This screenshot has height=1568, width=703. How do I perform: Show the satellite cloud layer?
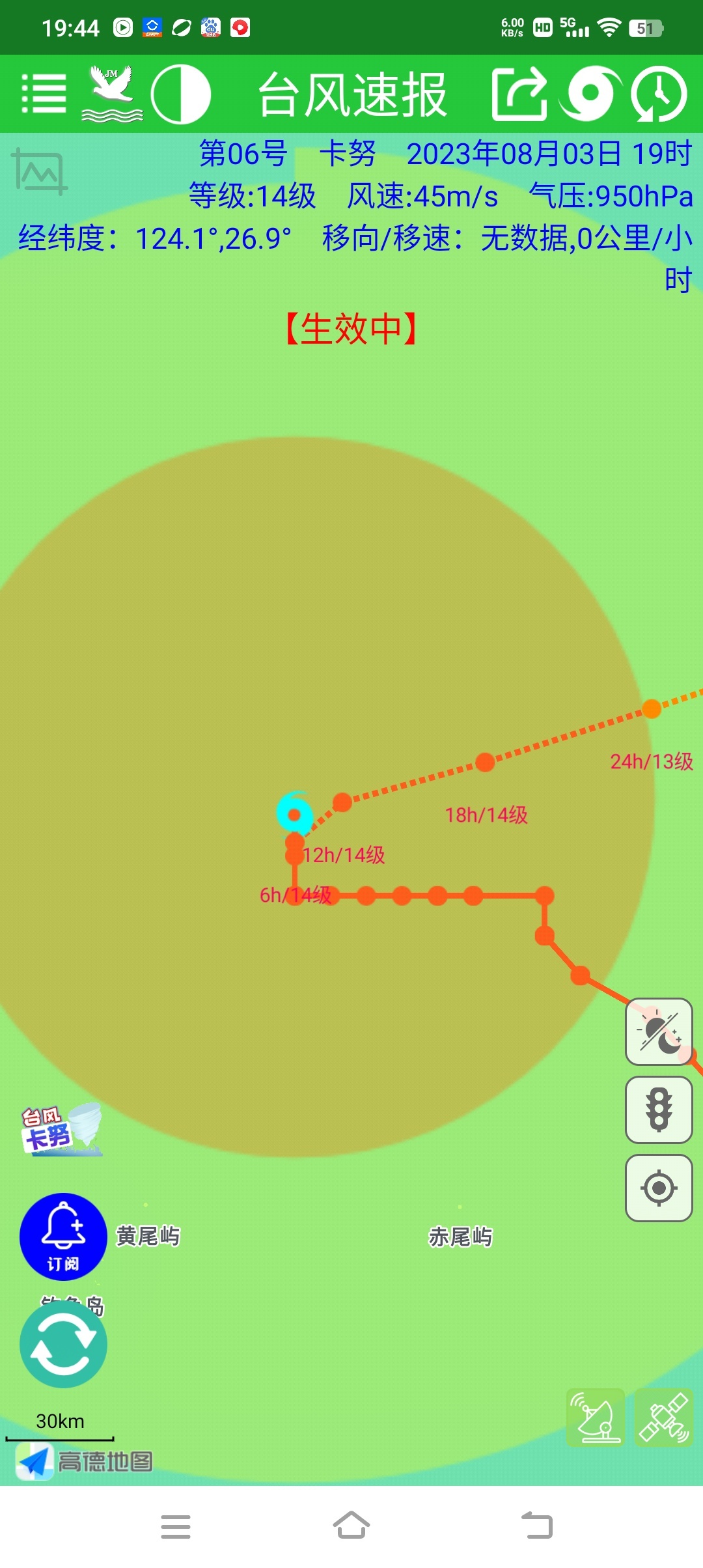[663, 1418]
